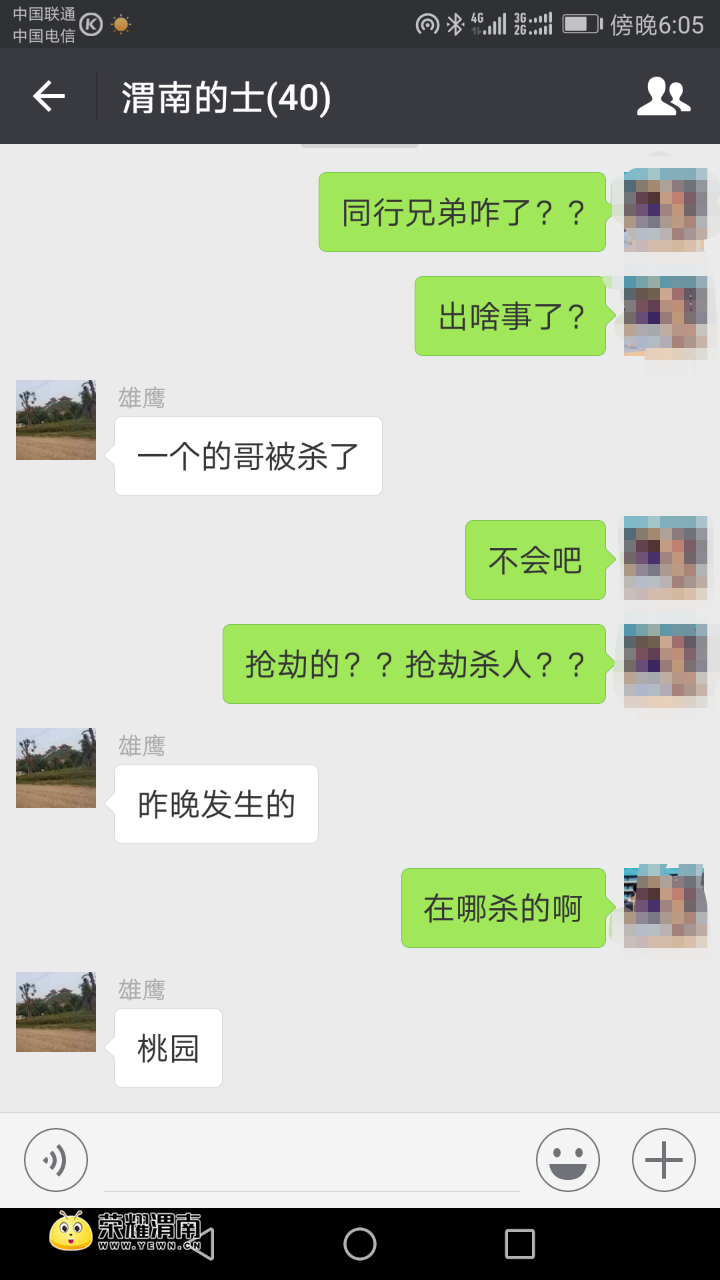Show recent apps with the square button

click(520, 1244)
